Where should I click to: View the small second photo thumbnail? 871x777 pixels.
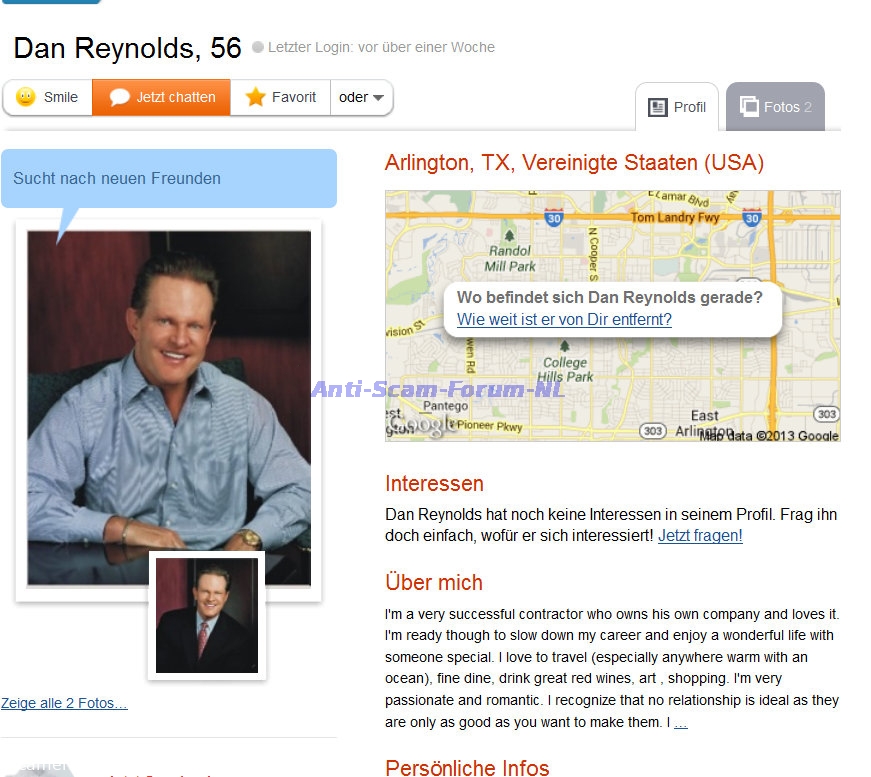point(207,615)
